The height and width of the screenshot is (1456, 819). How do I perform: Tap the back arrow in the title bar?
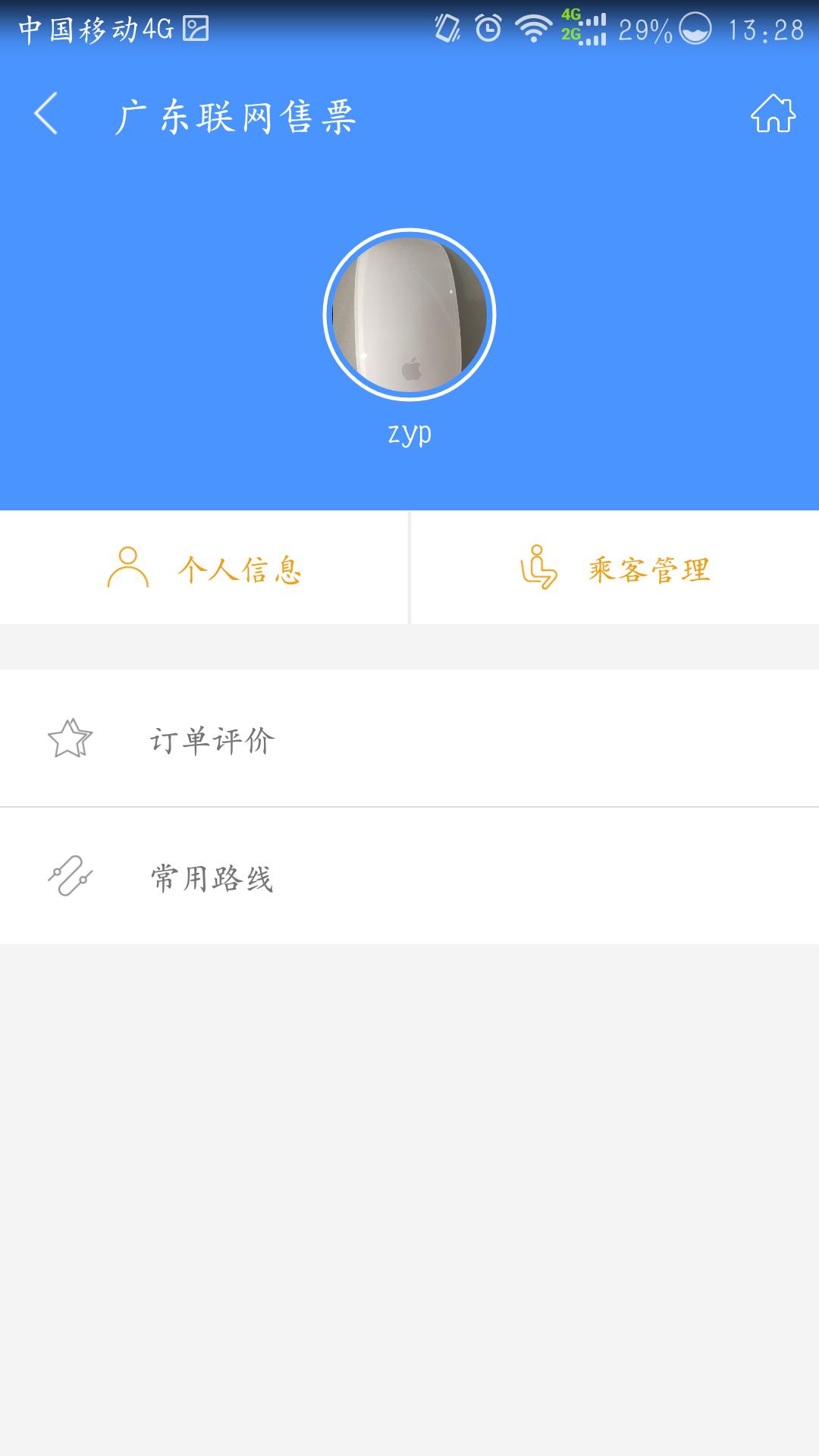click(x=45, y=114)
